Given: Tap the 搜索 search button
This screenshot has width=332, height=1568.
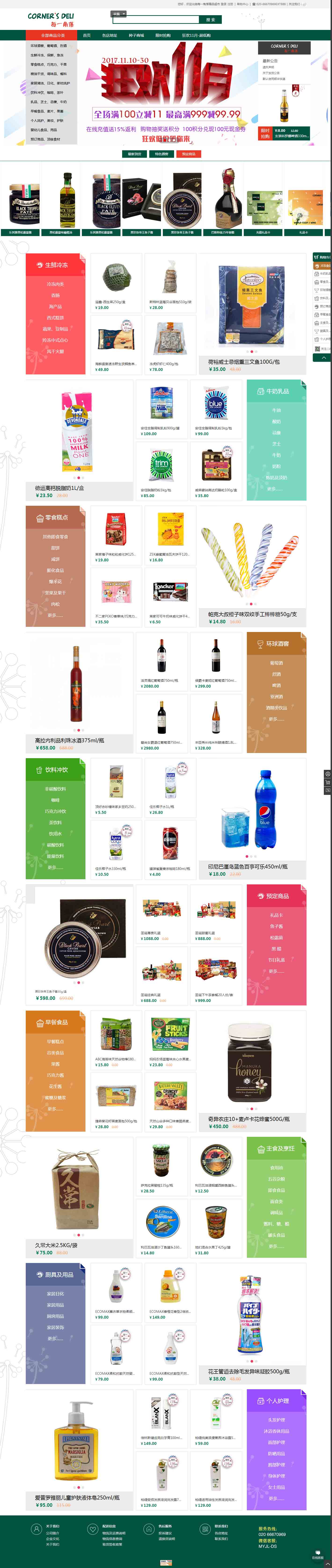Looking at the screenshot, I should (210, 19).
